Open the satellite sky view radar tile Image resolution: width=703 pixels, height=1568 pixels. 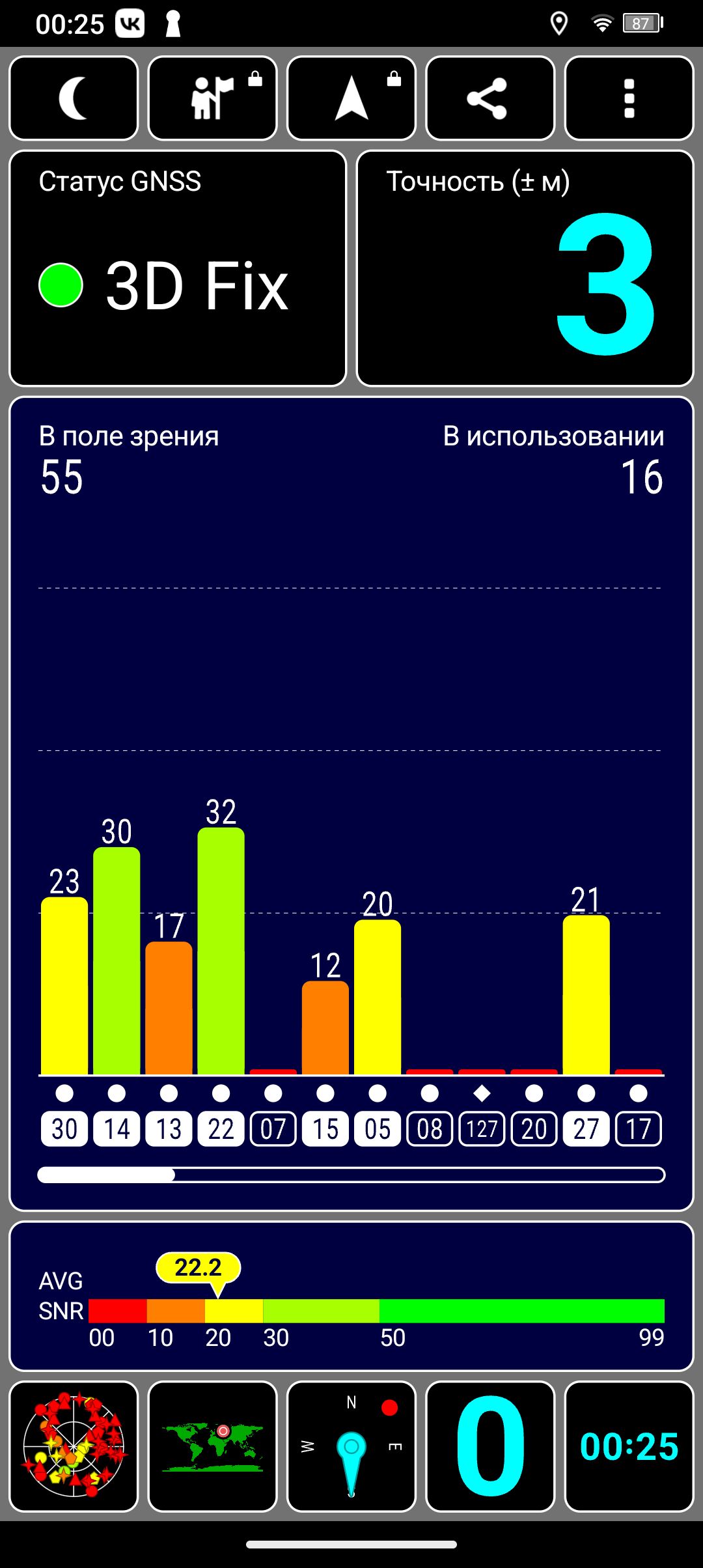[74, 1446]
